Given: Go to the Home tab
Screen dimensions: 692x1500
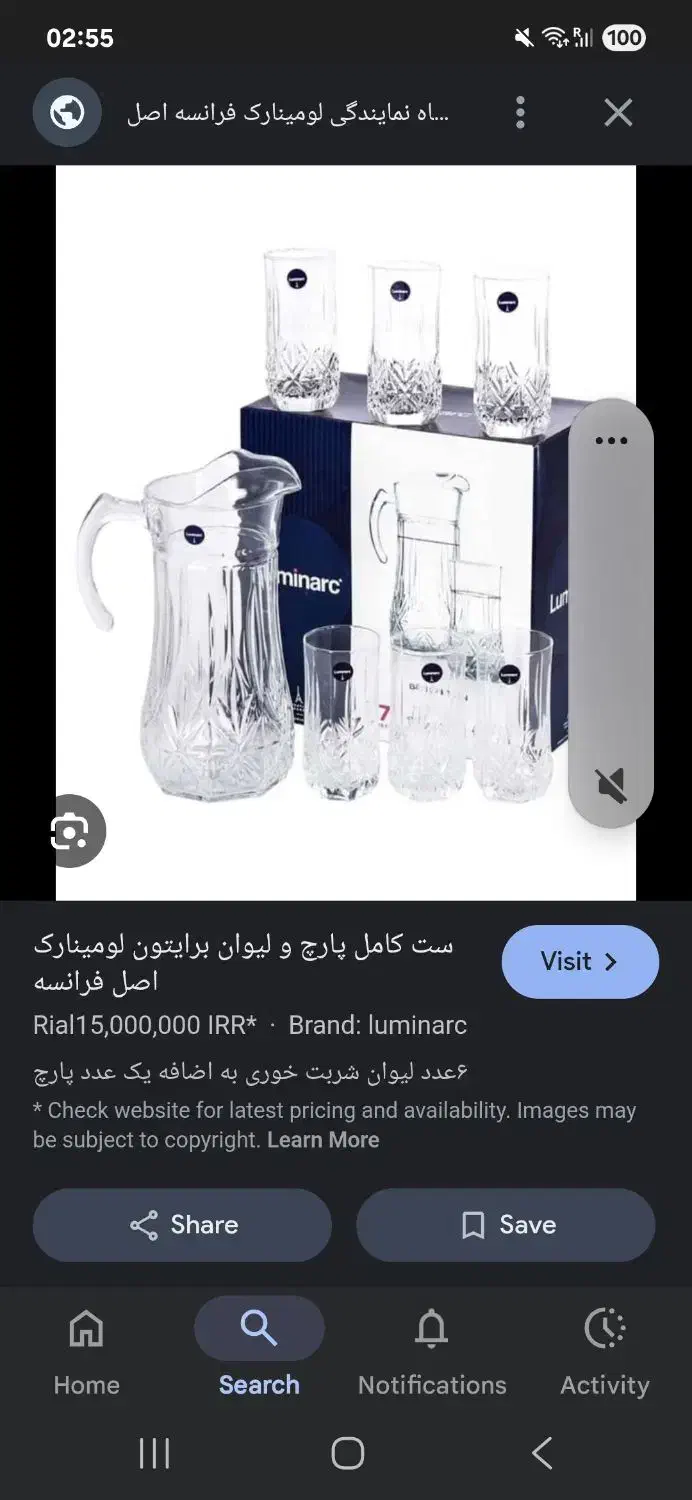Looking at the screenshot, I should (x=86, y=1355).
